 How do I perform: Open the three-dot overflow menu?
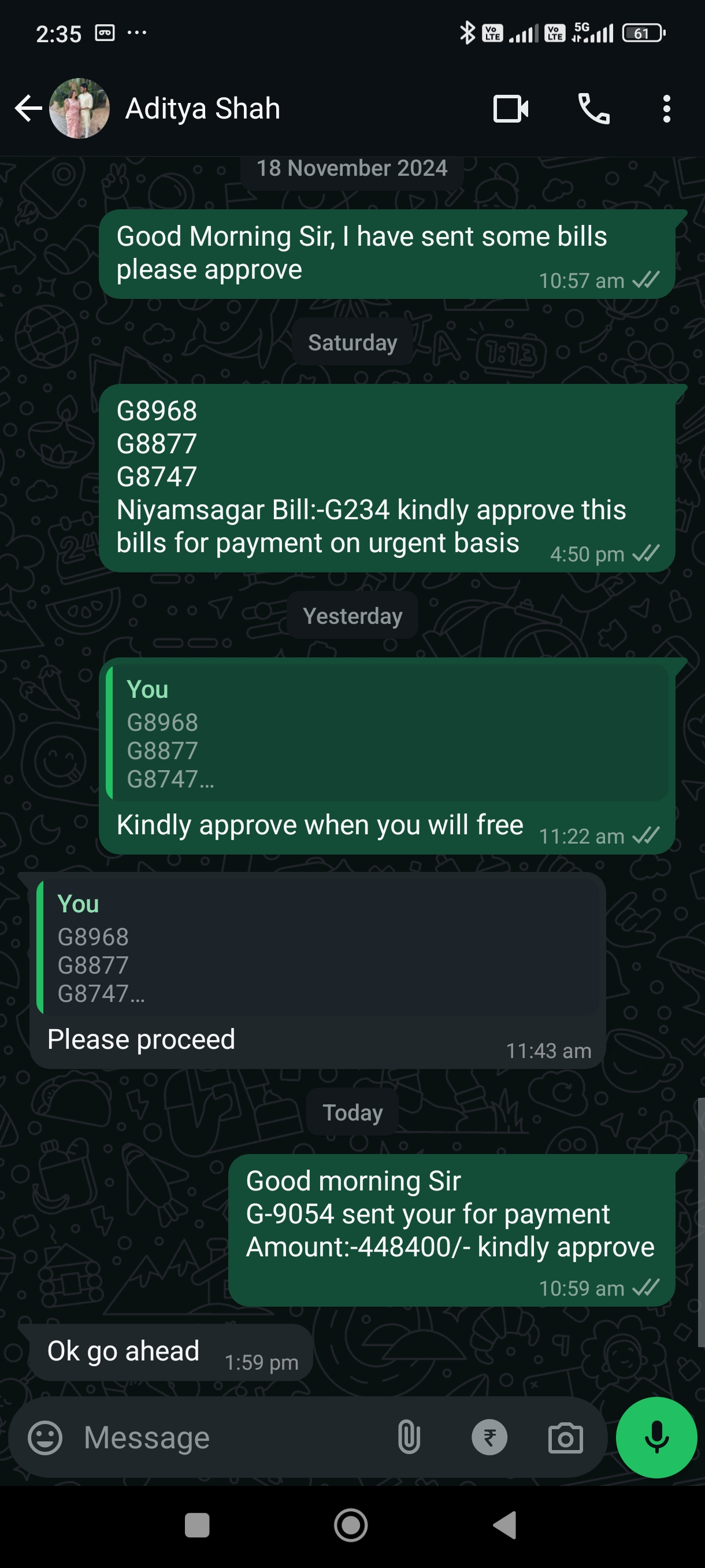pyautogui.click(x=667, y=109)
